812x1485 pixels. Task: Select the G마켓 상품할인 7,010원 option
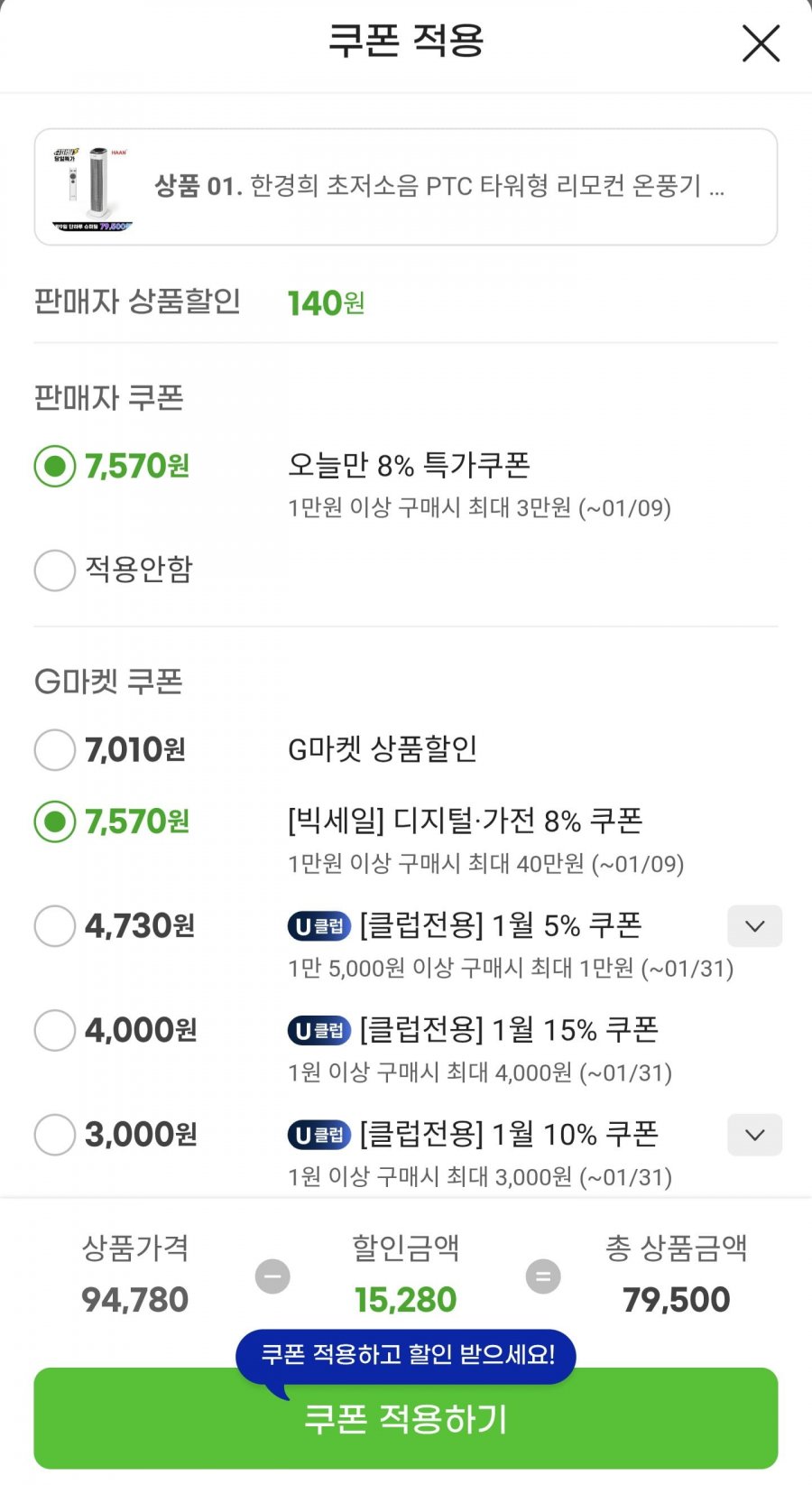[55, 750]
